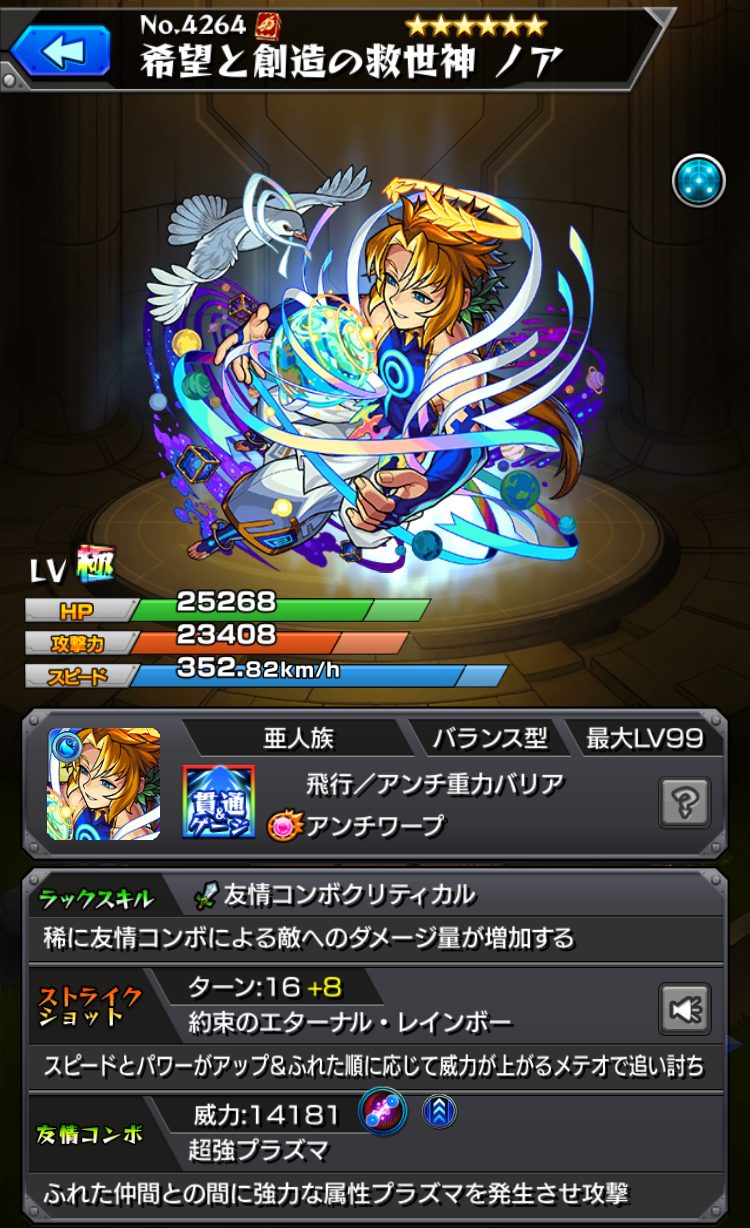
Task: Tap Noah's character portrait icon
Action: point(104,784)
